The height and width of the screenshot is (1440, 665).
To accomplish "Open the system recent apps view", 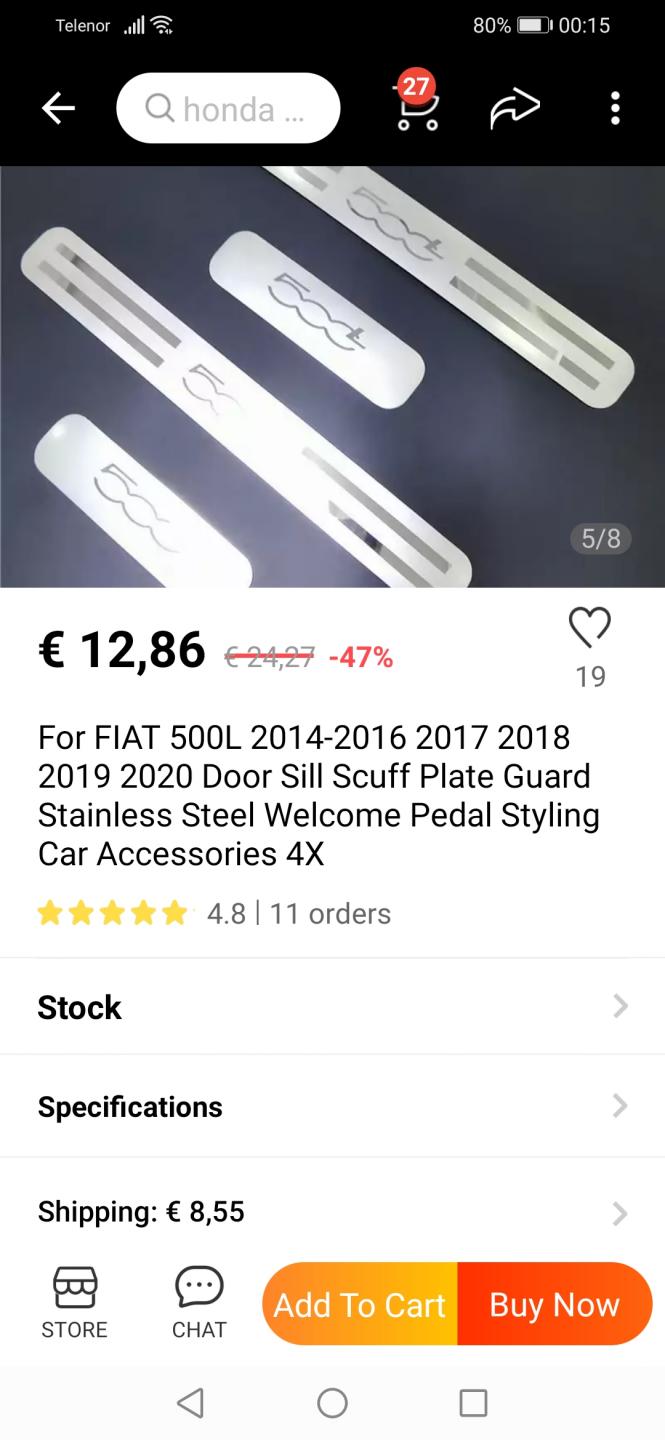I will (473, 1403).
